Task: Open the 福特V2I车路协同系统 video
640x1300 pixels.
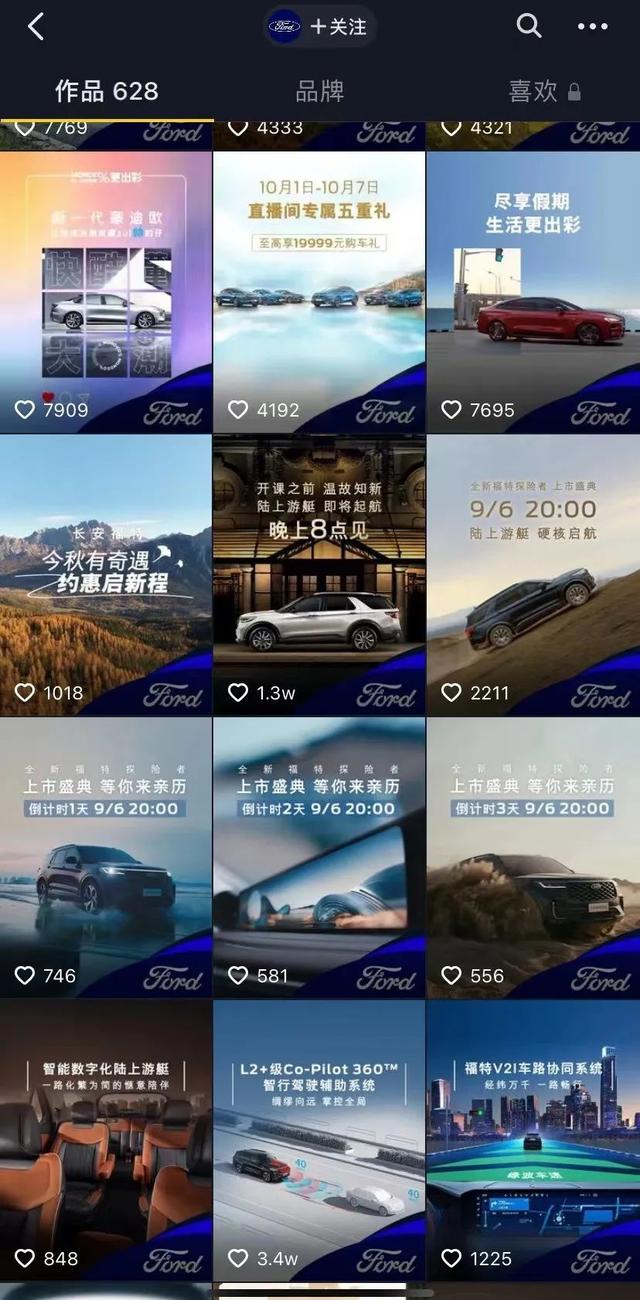Action: (533, 1140)
